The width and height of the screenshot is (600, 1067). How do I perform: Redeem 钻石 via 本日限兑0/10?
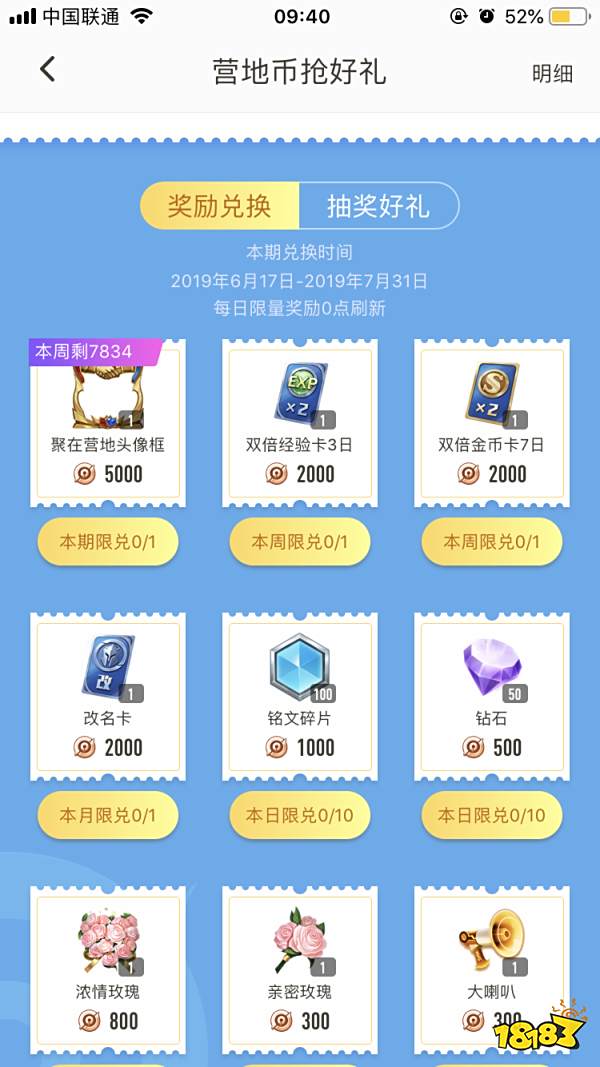coord(491,815)
